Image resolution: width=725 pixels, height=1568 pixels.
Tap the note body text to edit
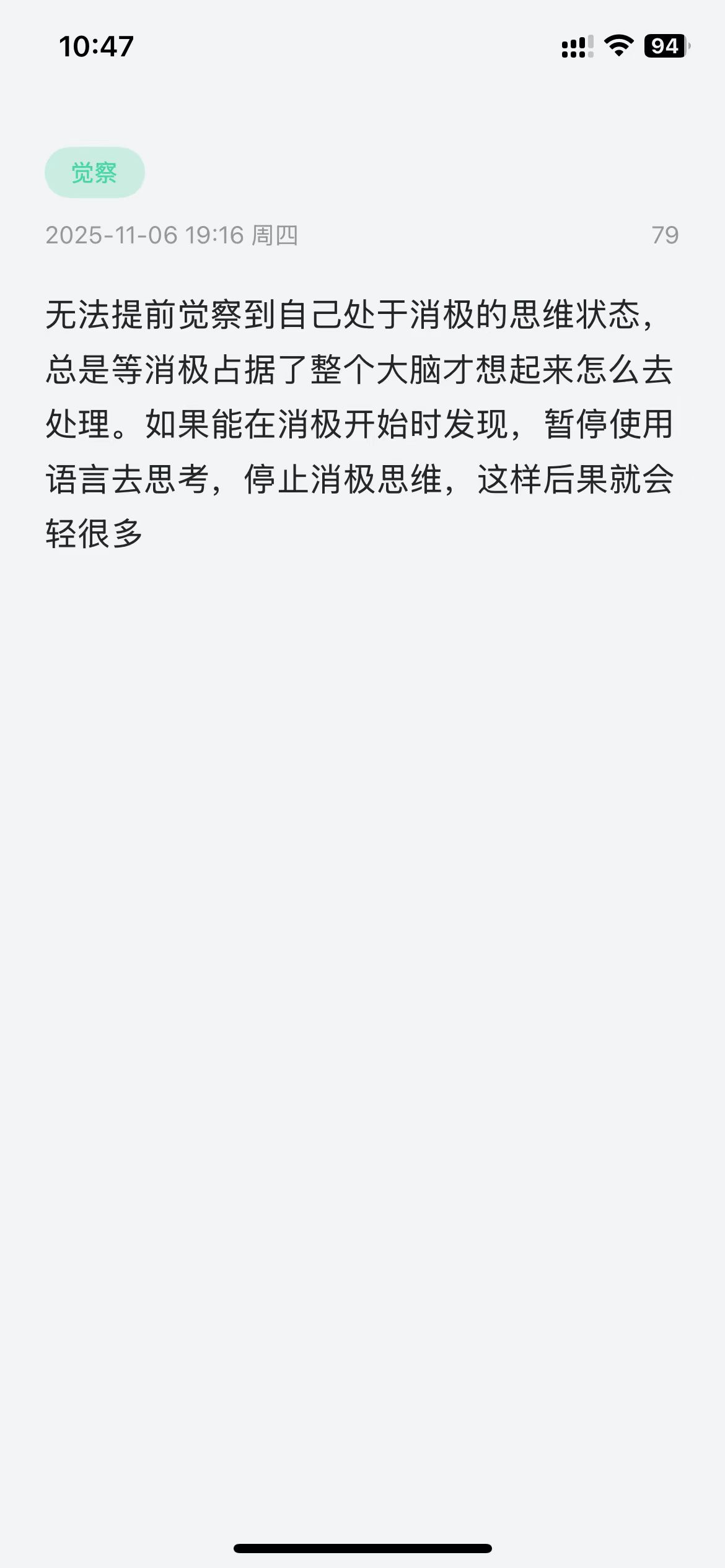click(359, 424)
